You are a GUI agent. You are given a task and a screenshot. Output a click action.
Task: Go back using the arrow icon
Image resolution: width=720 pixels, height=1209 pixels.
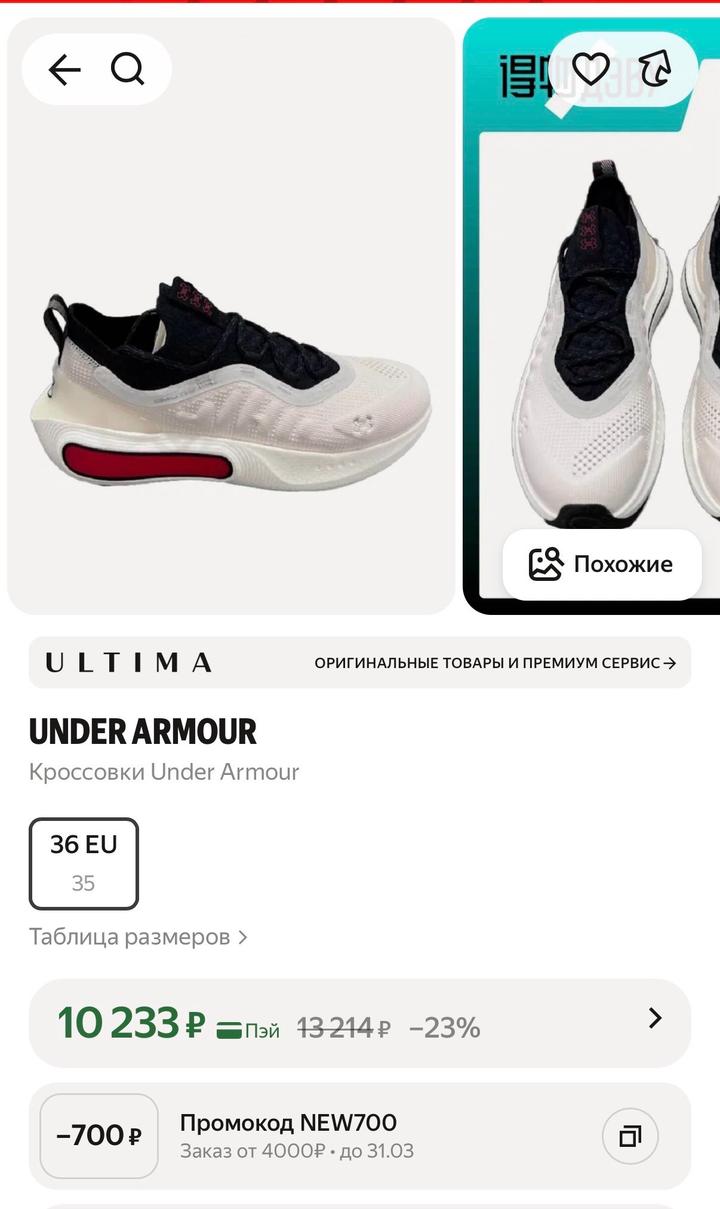tap(65, 70)
